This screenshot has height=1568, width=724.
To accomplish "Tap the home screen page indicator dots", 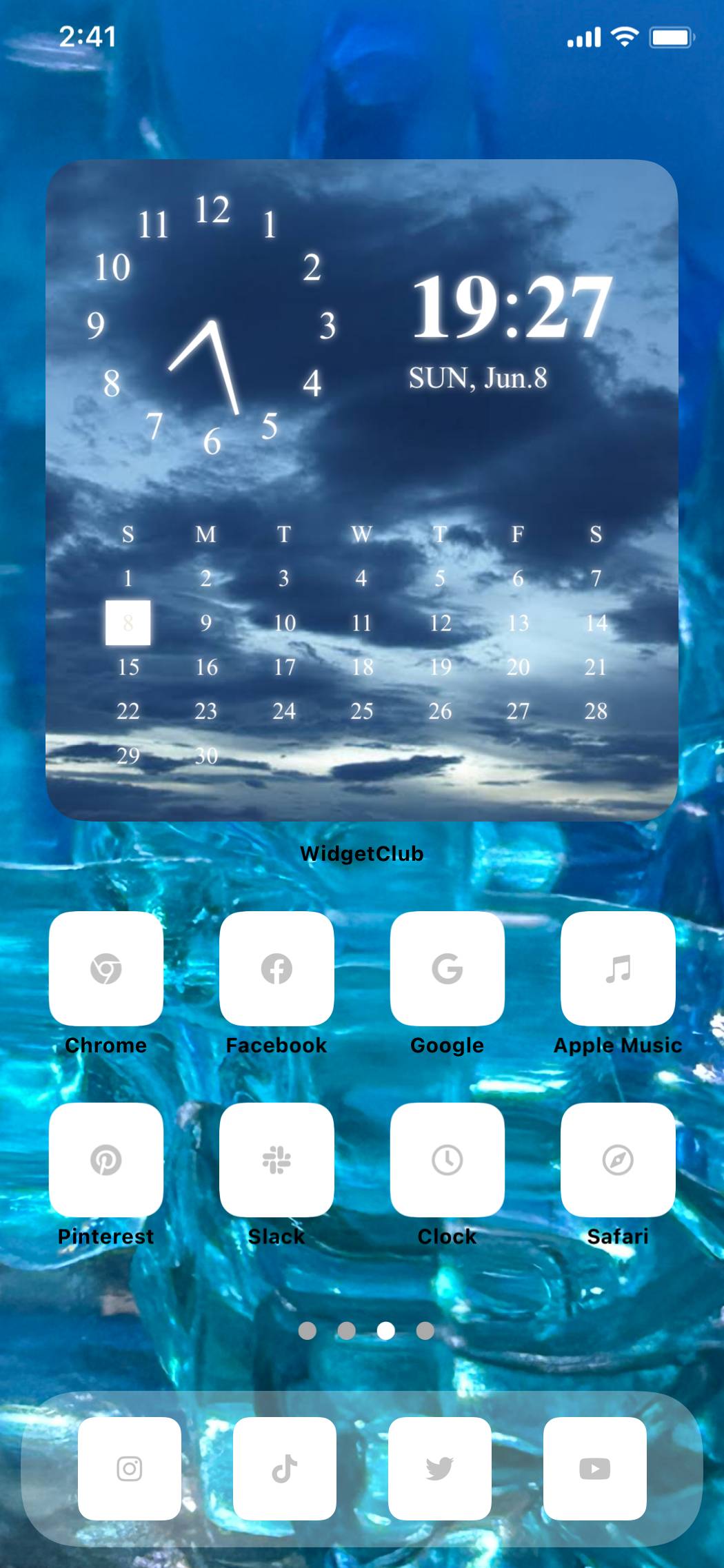I will coord(366,1331).
